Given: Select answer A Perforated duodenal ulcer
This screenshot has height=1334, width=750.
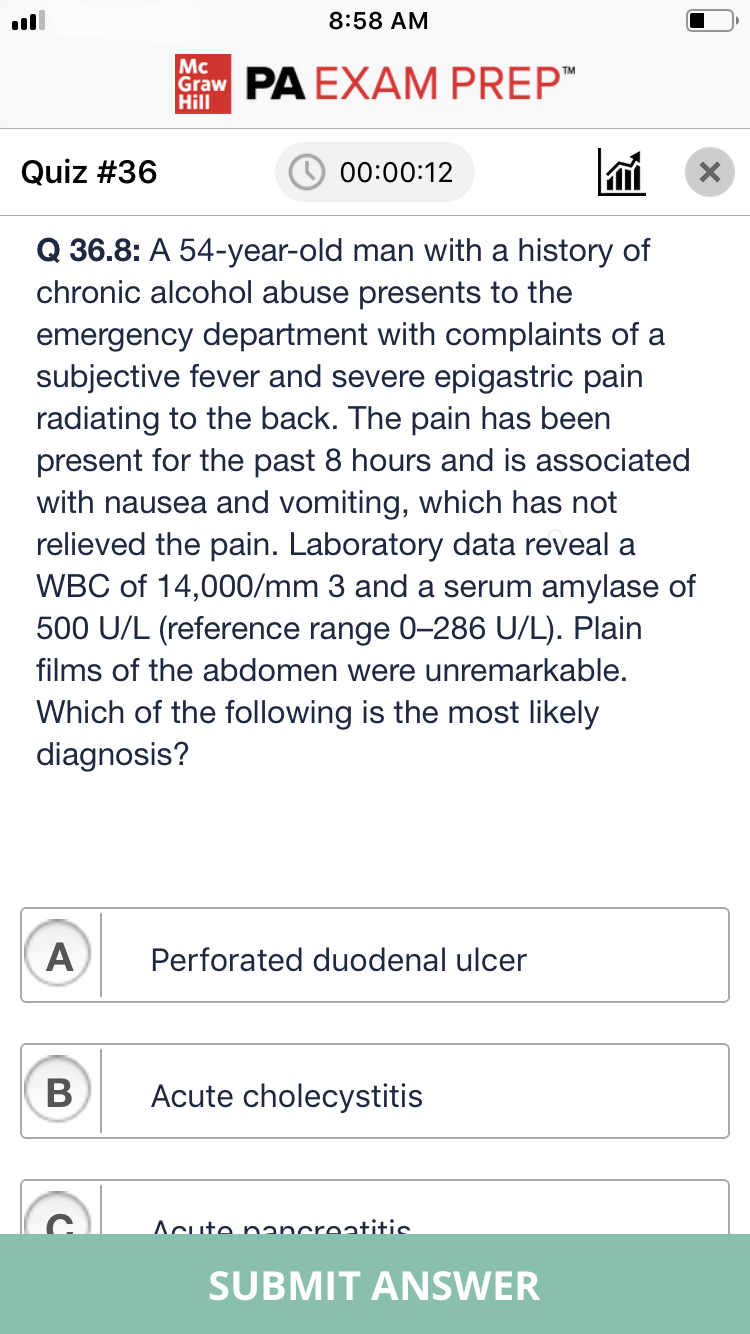Looking at the screenshot, I should (x=375, y=955).
